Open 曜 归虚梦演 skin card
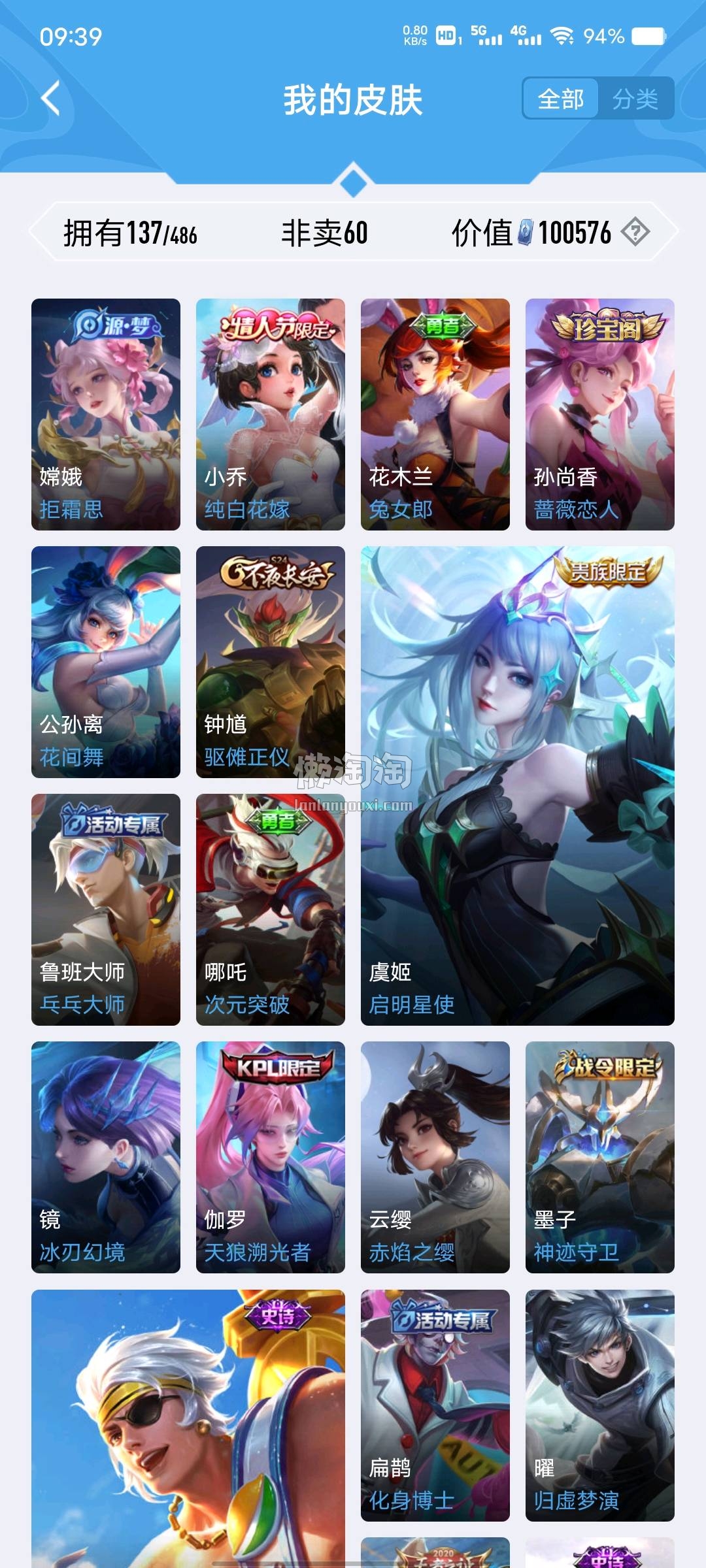 click(600, 1405)
